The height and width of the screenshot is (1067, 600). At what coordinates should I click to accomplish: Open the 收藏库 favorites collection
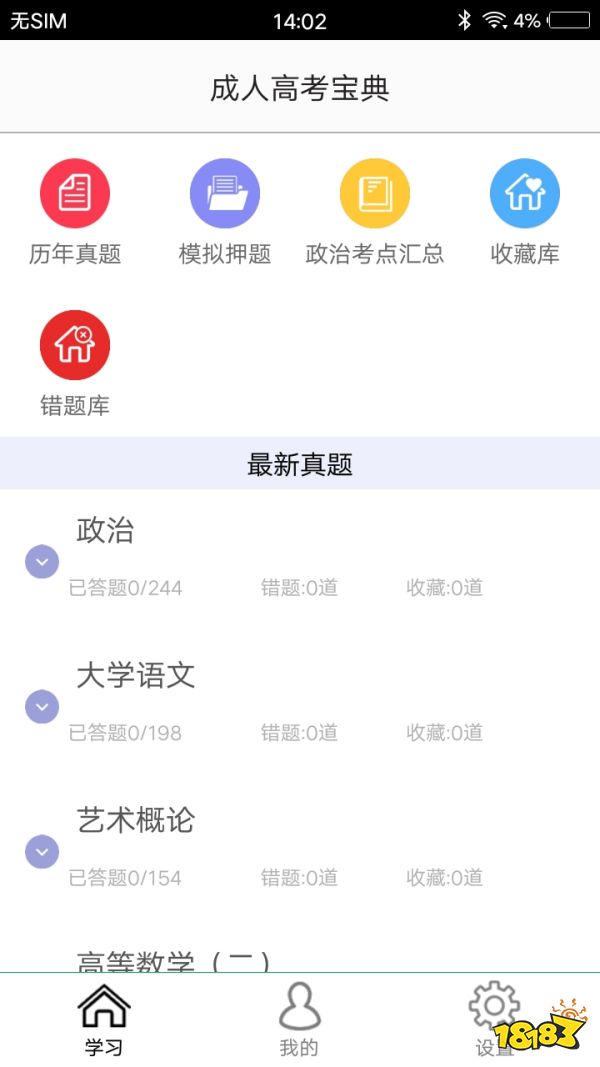[525, 194]
